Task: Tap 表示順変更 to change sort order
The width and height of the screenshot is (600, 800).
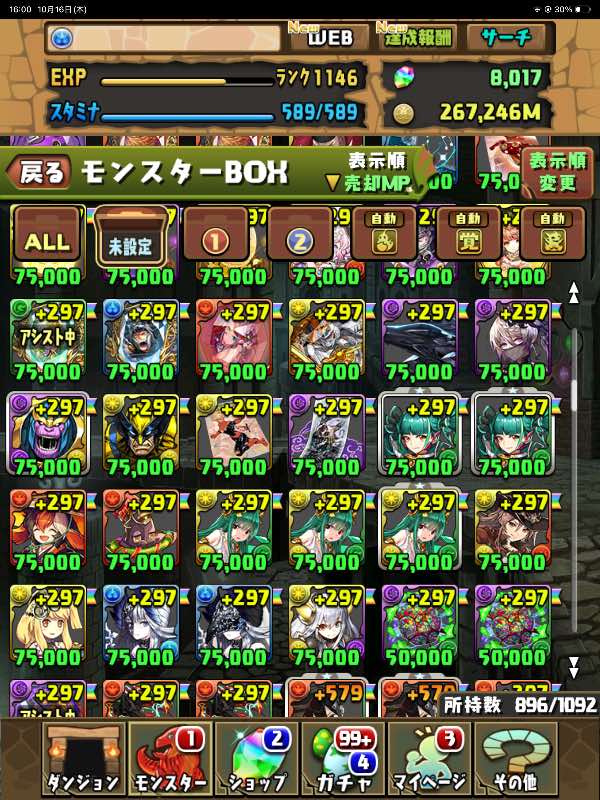Action: click(x=556, y=172)
